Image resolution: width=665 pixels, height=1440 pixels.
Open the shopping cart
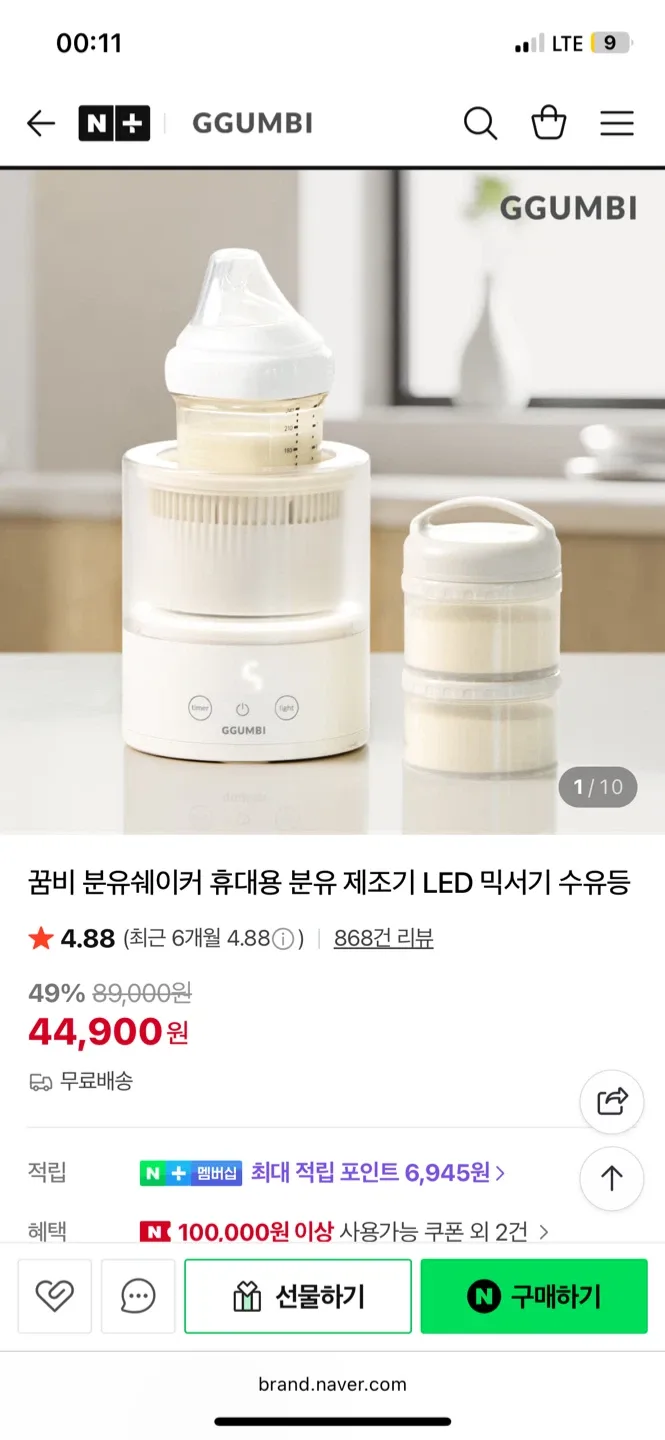click(x=548, y=123)
